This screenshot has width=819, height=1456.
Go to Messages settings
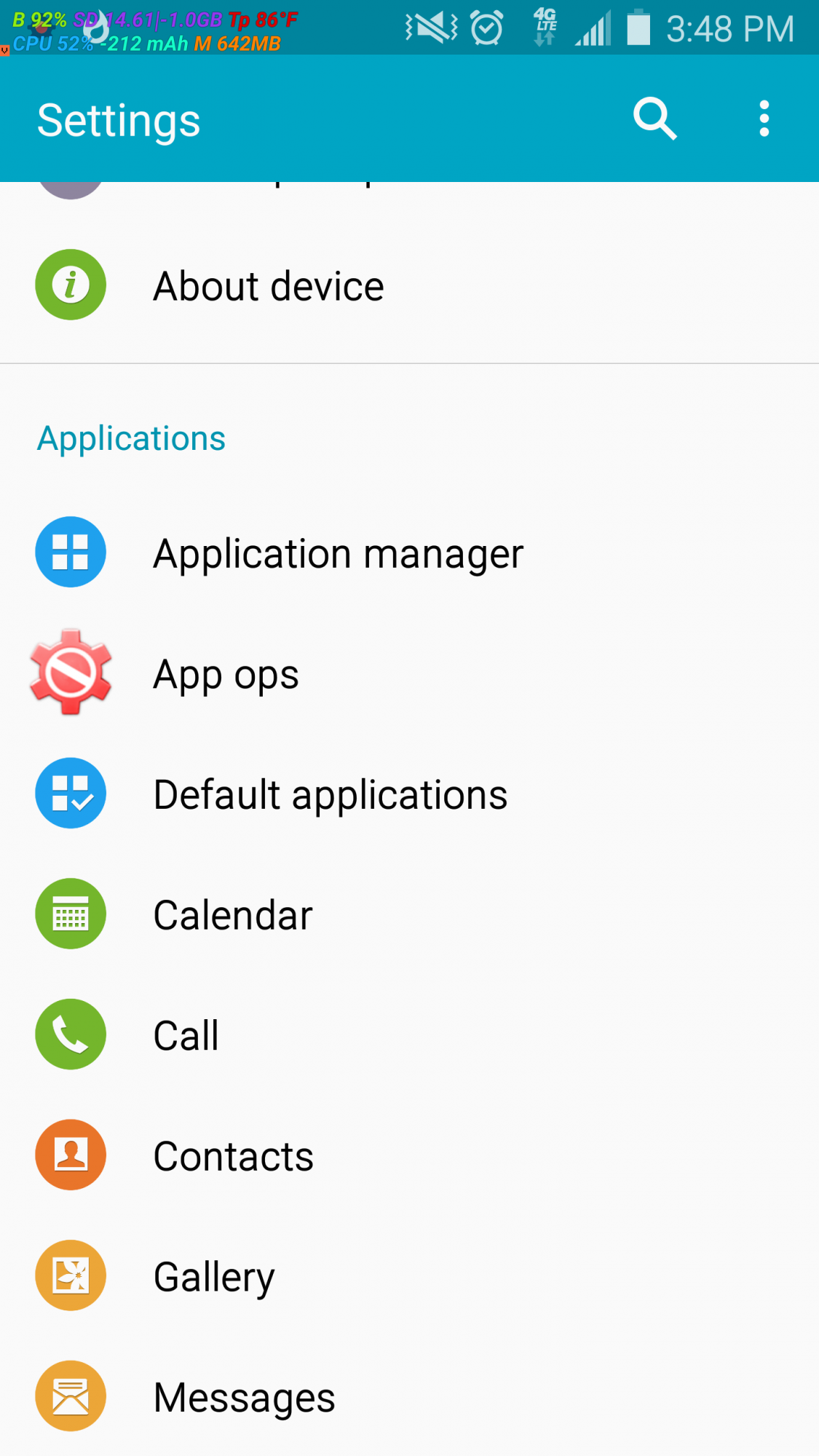pyautogui.click(x=244, y=1397)
